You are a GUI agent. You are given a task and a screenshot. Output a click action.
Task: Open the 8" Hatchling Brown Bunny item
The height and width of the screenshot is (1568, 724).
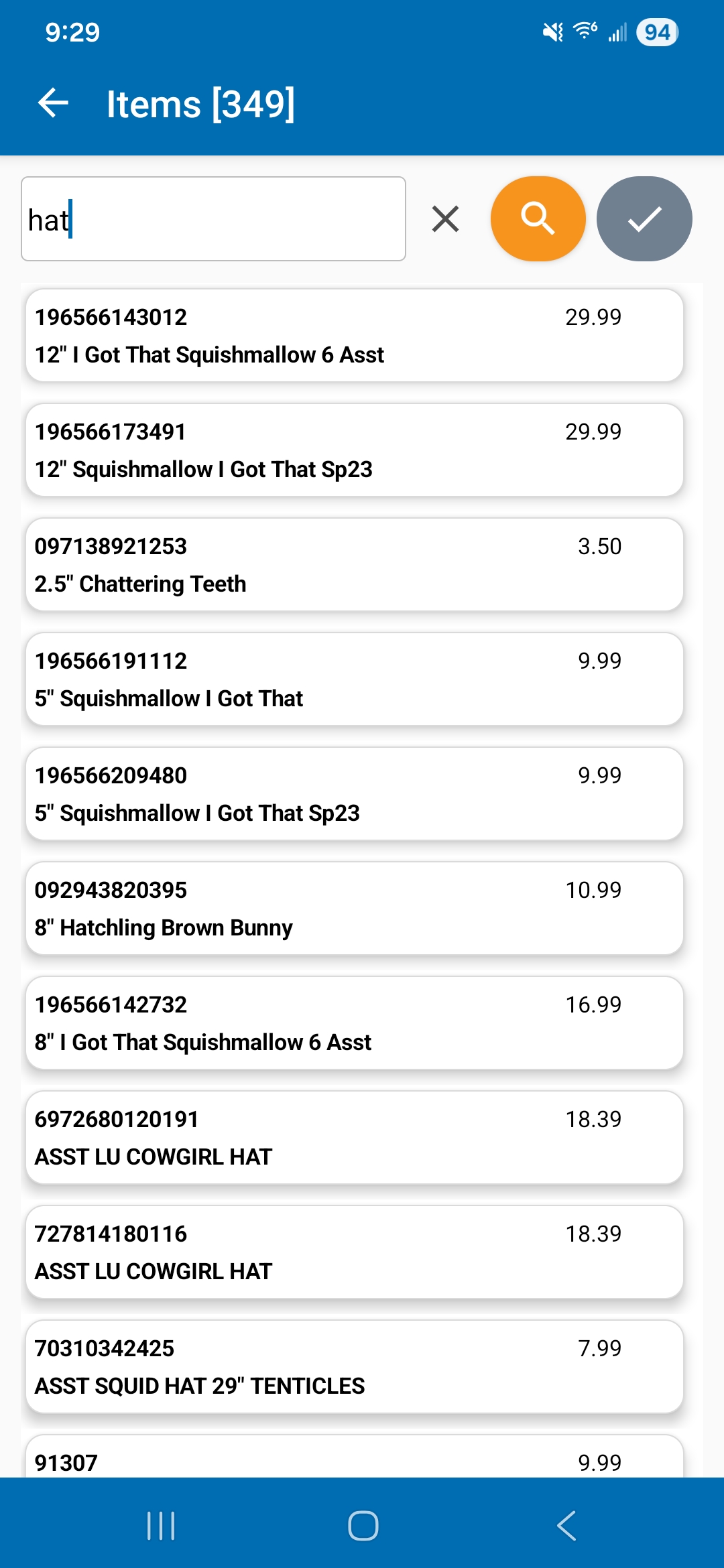point(354,909)
